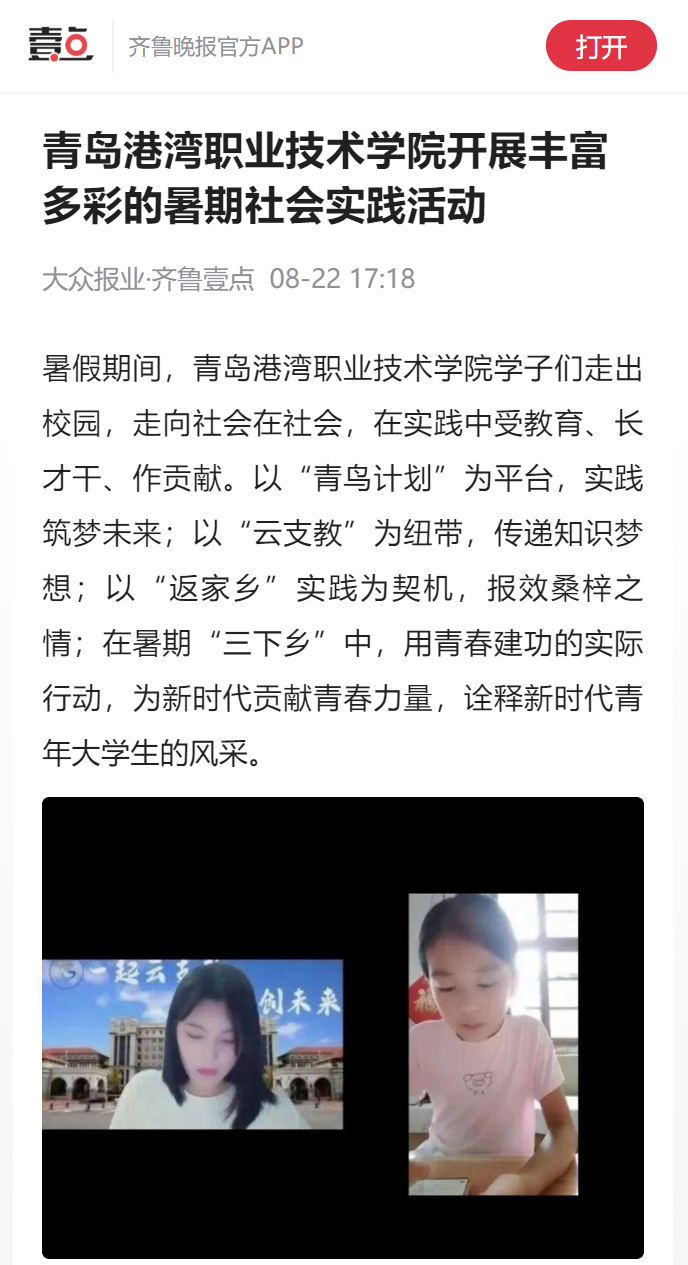This screenshot has height=1265, width=688.
Task: Open the article's video call image
Action: pyautogui.click(x=342, y=1027)
